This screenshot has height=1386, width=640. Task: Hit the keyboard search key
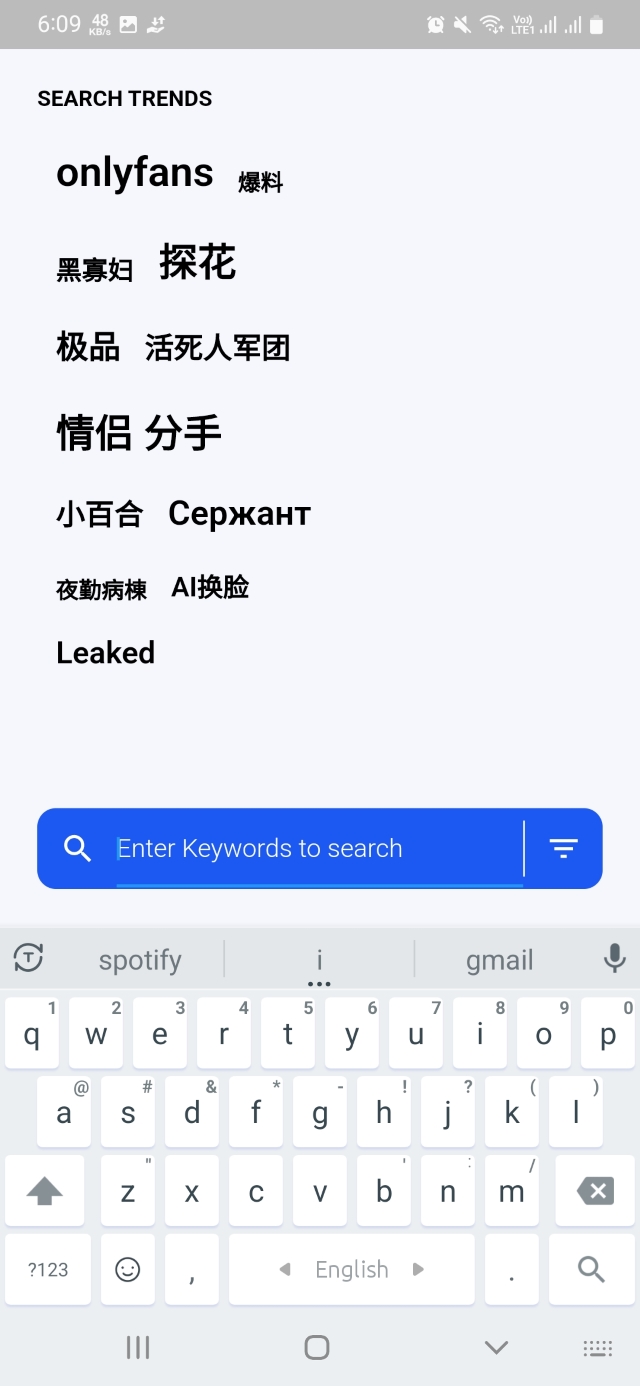click(591, 1269)
